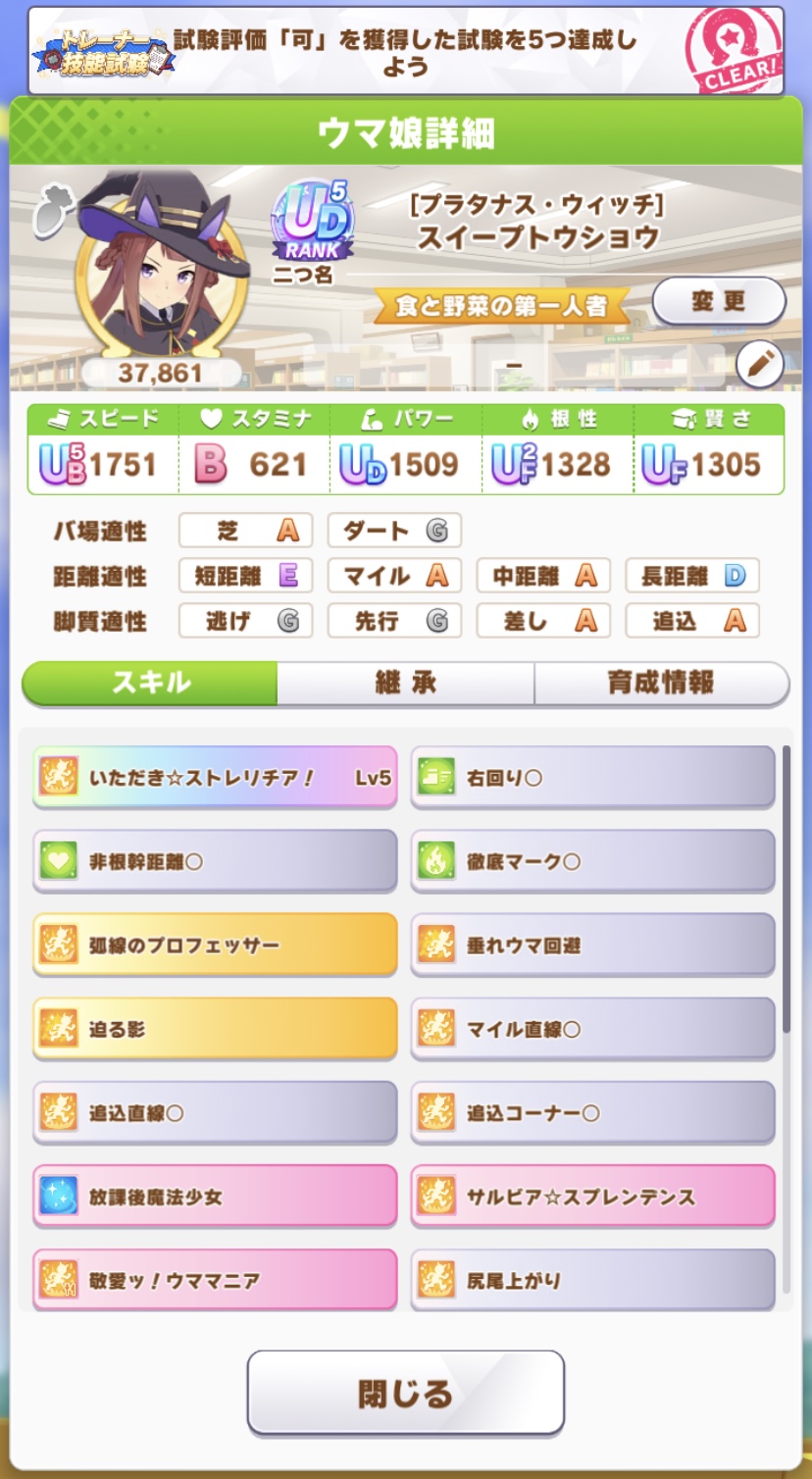The width and height of the screenshot is (812, 1479).
Task: Edit the memo with the pencil icon
Action: 759,367
